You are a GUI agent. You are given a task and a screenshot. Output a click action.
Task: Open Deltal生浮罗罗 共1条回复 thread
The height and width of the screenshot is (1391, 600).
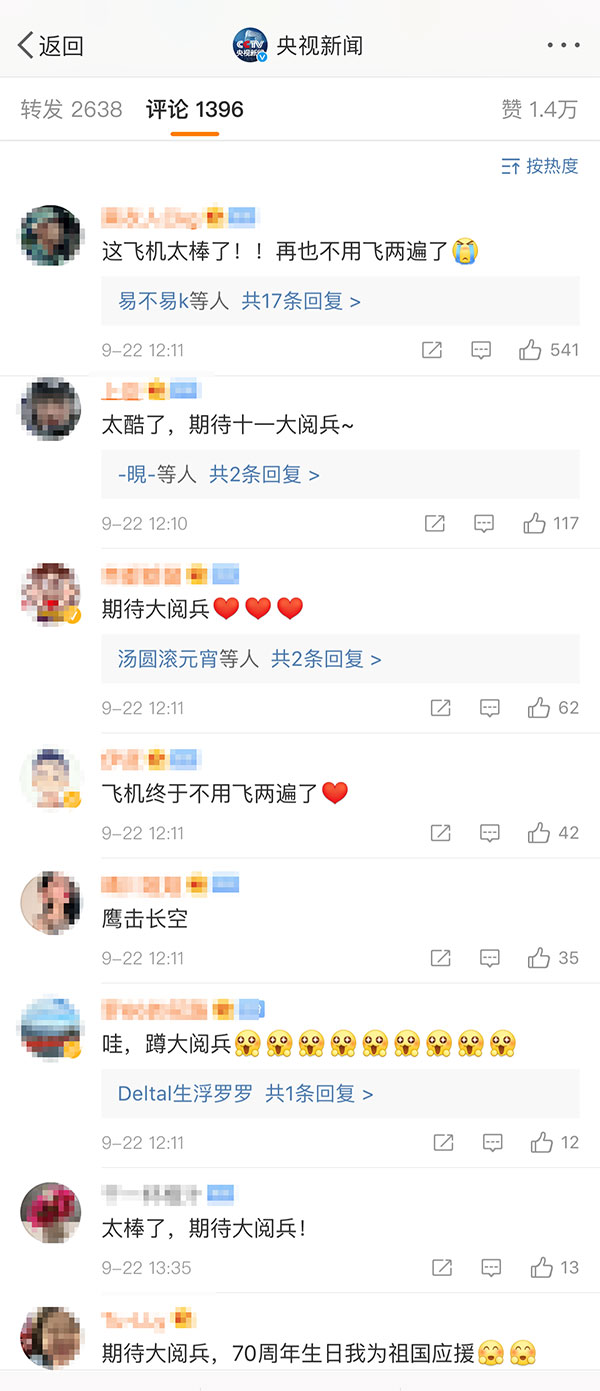pos(319,1094)
